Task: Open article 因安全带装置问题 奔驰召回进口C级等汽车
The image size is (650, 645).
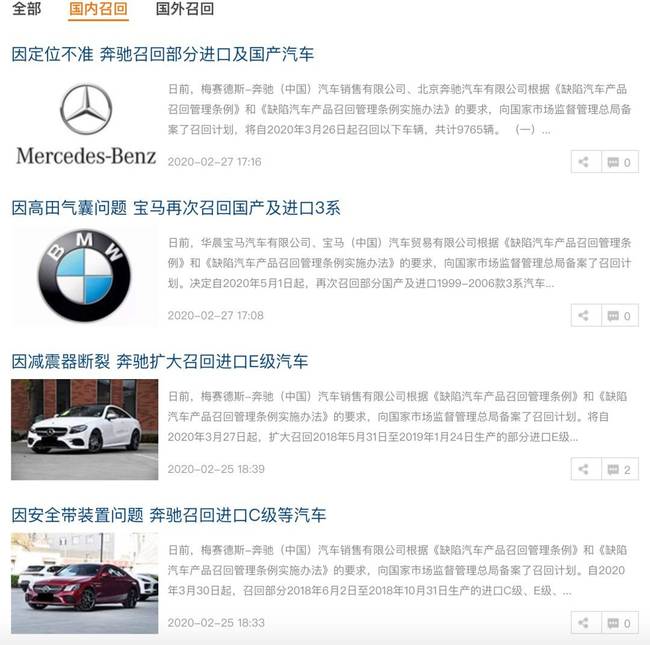Action: (169, 515)
